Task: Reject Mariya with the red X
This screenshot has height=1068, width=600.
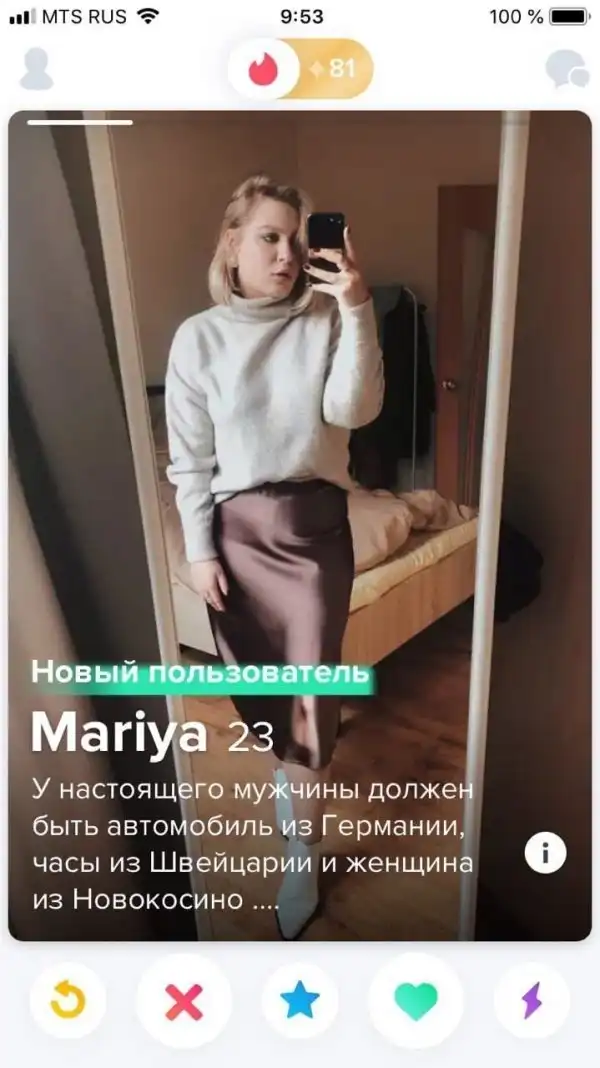Action: click(183, 1001)
